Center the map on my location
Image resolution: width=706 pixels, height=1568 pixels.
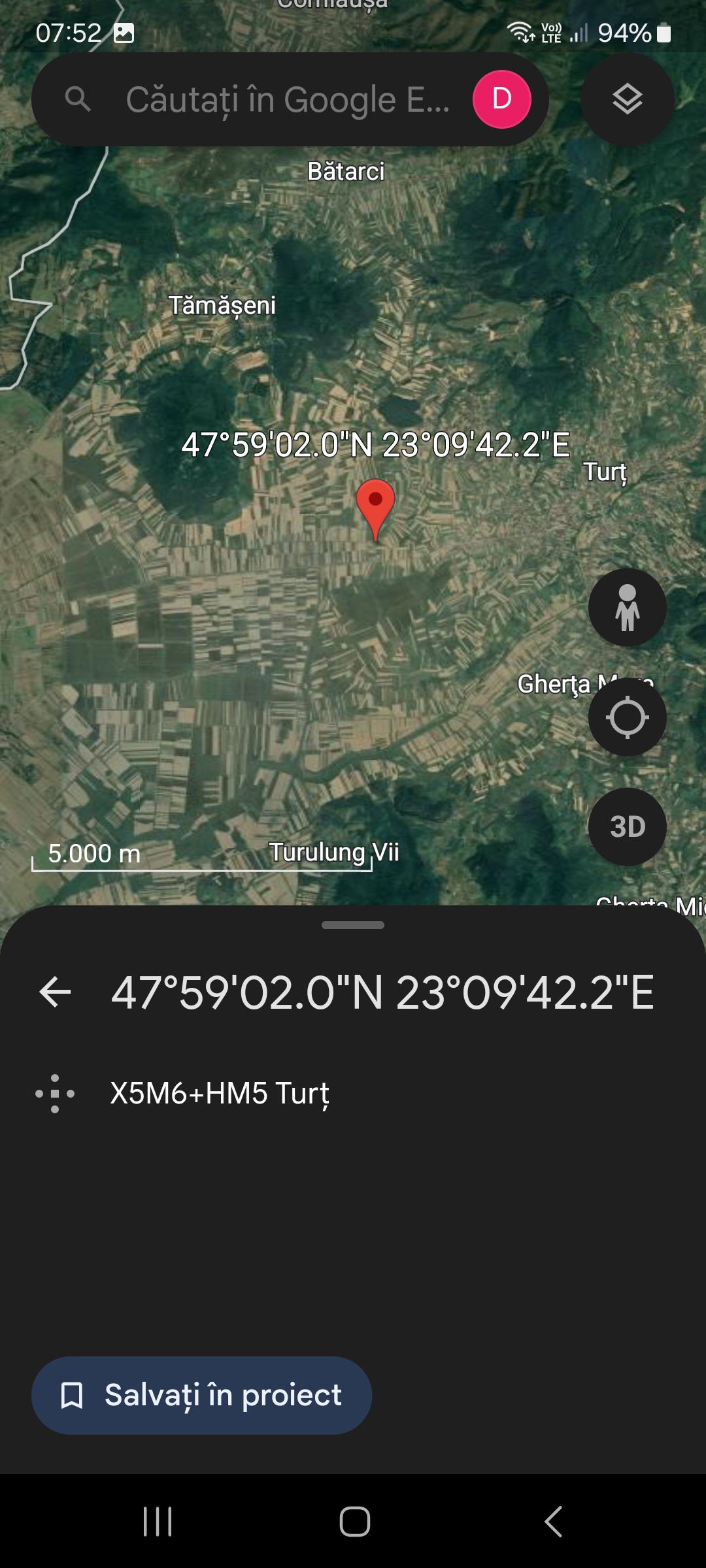[x=627, y=717]
